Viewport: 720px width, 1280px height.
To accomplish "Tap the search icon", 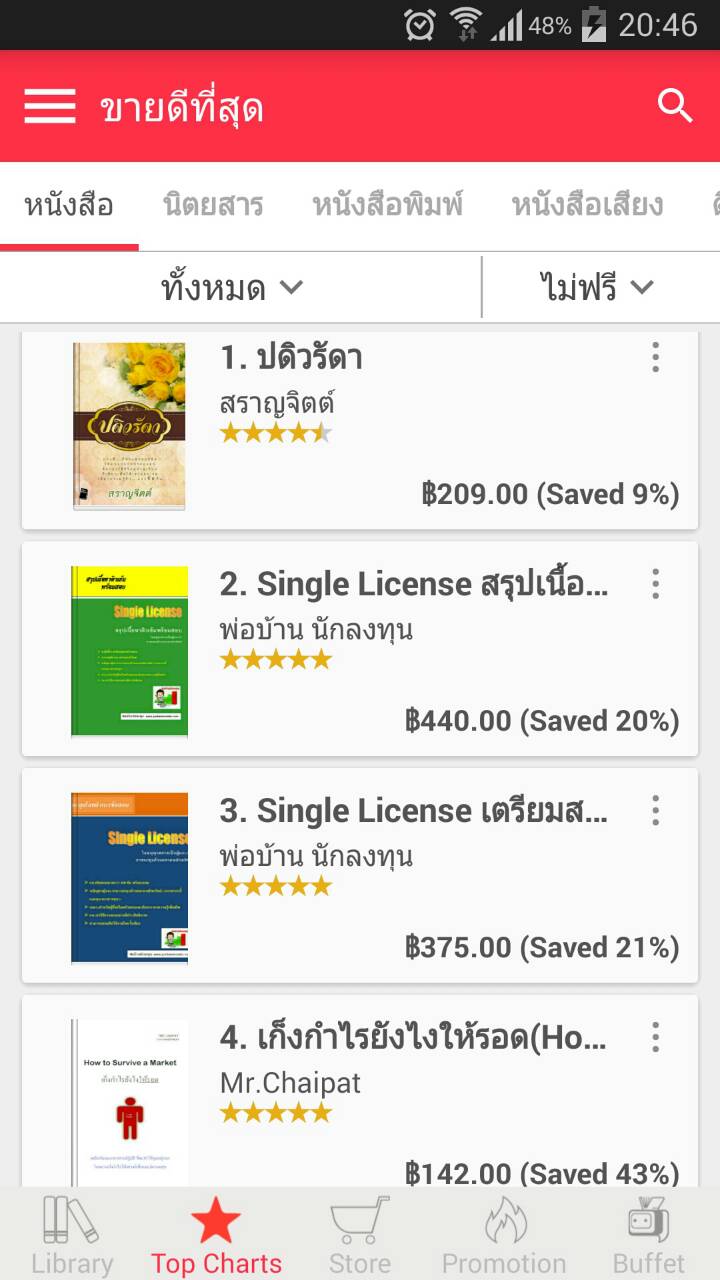I will [x=674, y=105].
